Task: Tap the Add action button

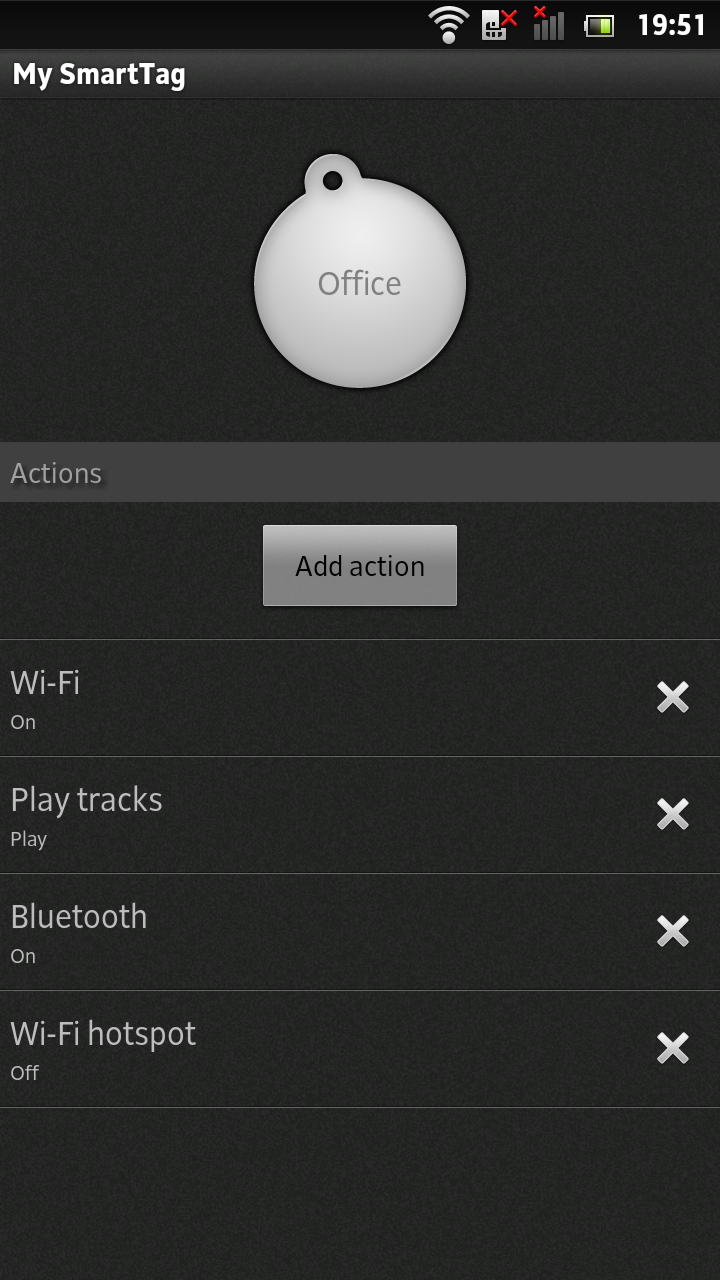Action: 360,566
